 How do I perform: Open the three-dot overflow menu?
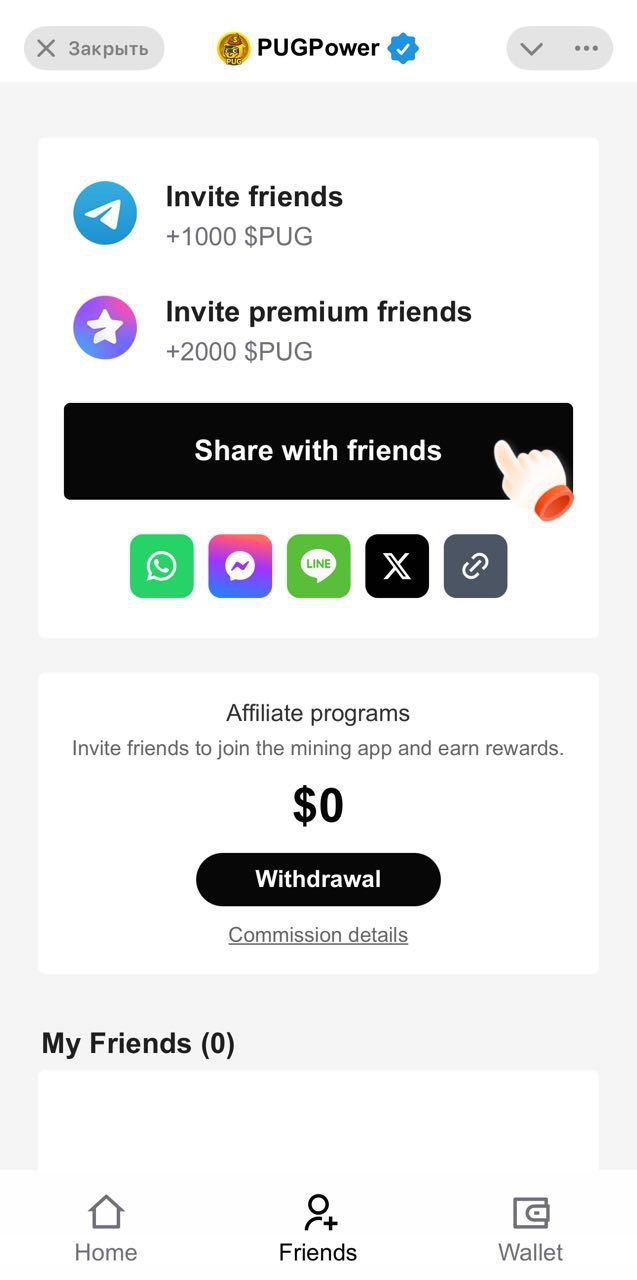(x=586, y=48)
